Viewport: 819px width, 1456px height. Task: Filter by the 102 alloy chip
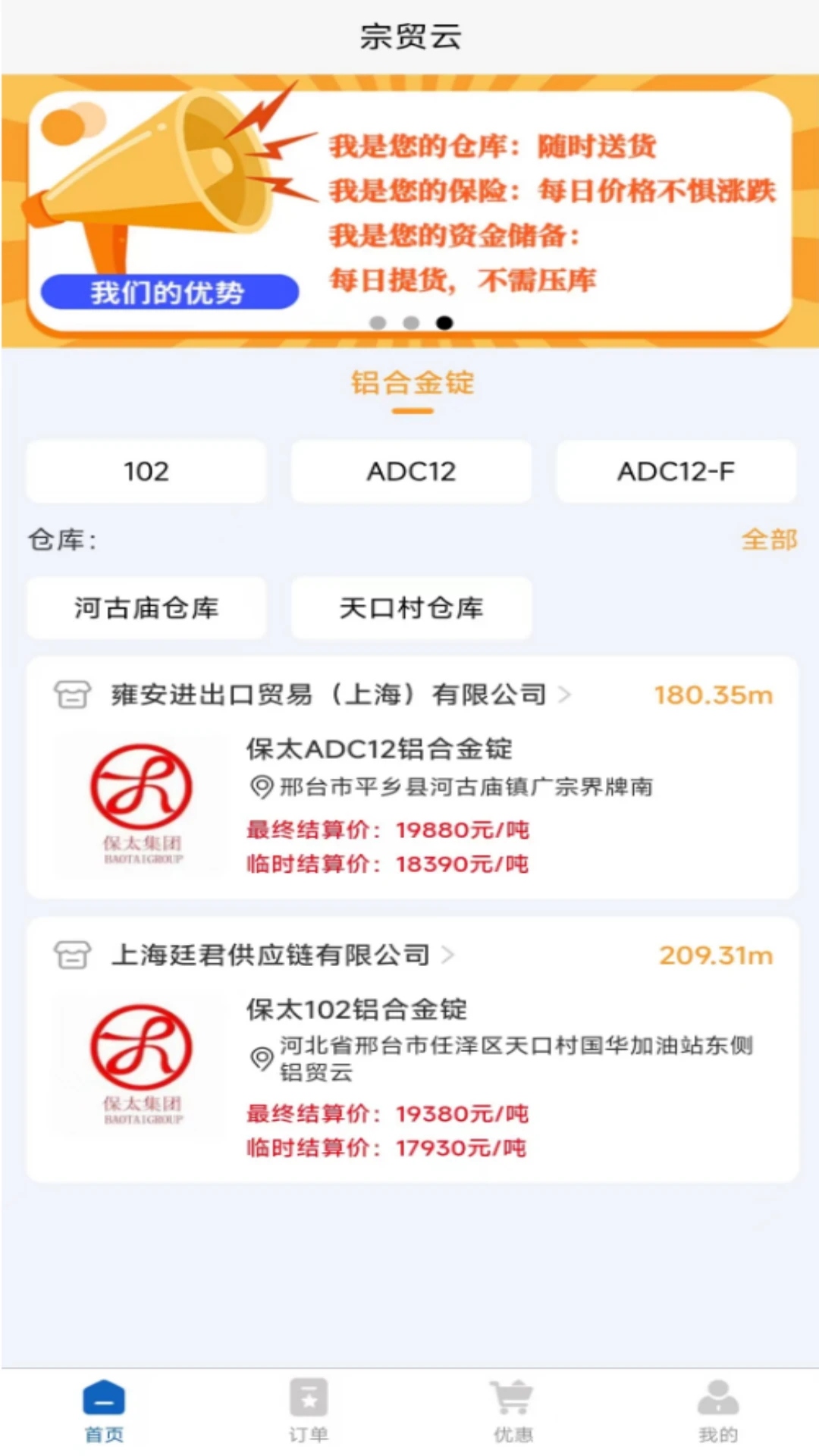click(146, 472)
